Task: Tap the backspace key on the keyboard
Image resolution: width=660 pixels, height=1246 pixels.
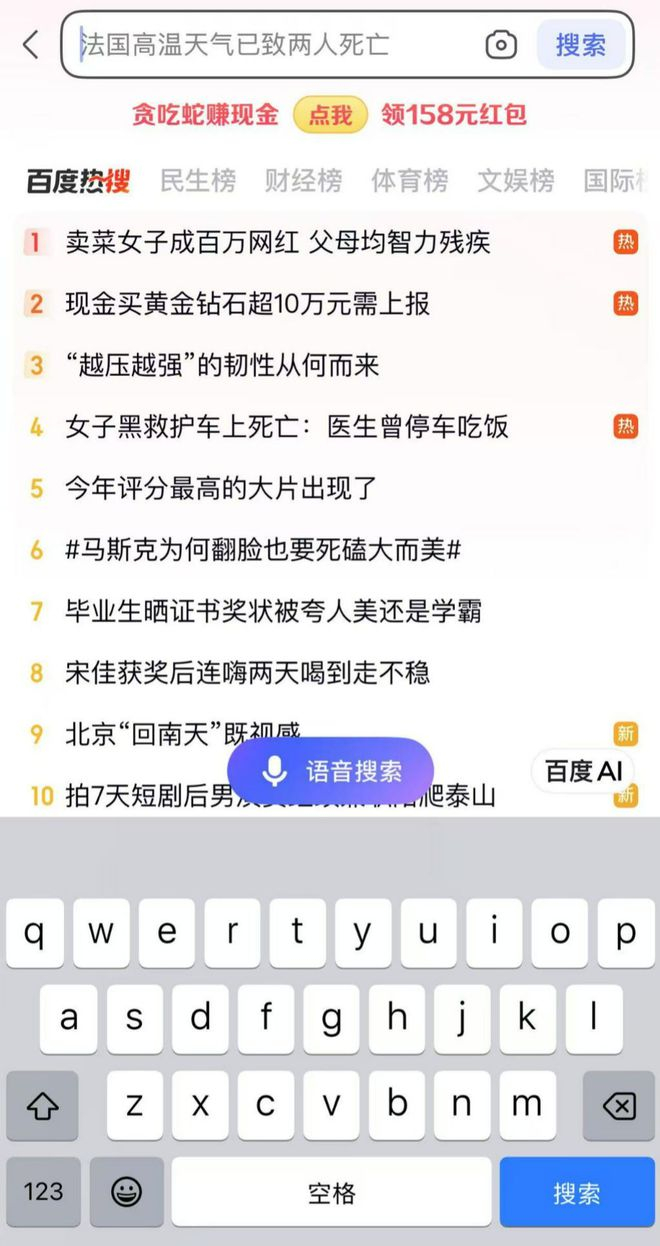Action: coord(618,1105)
